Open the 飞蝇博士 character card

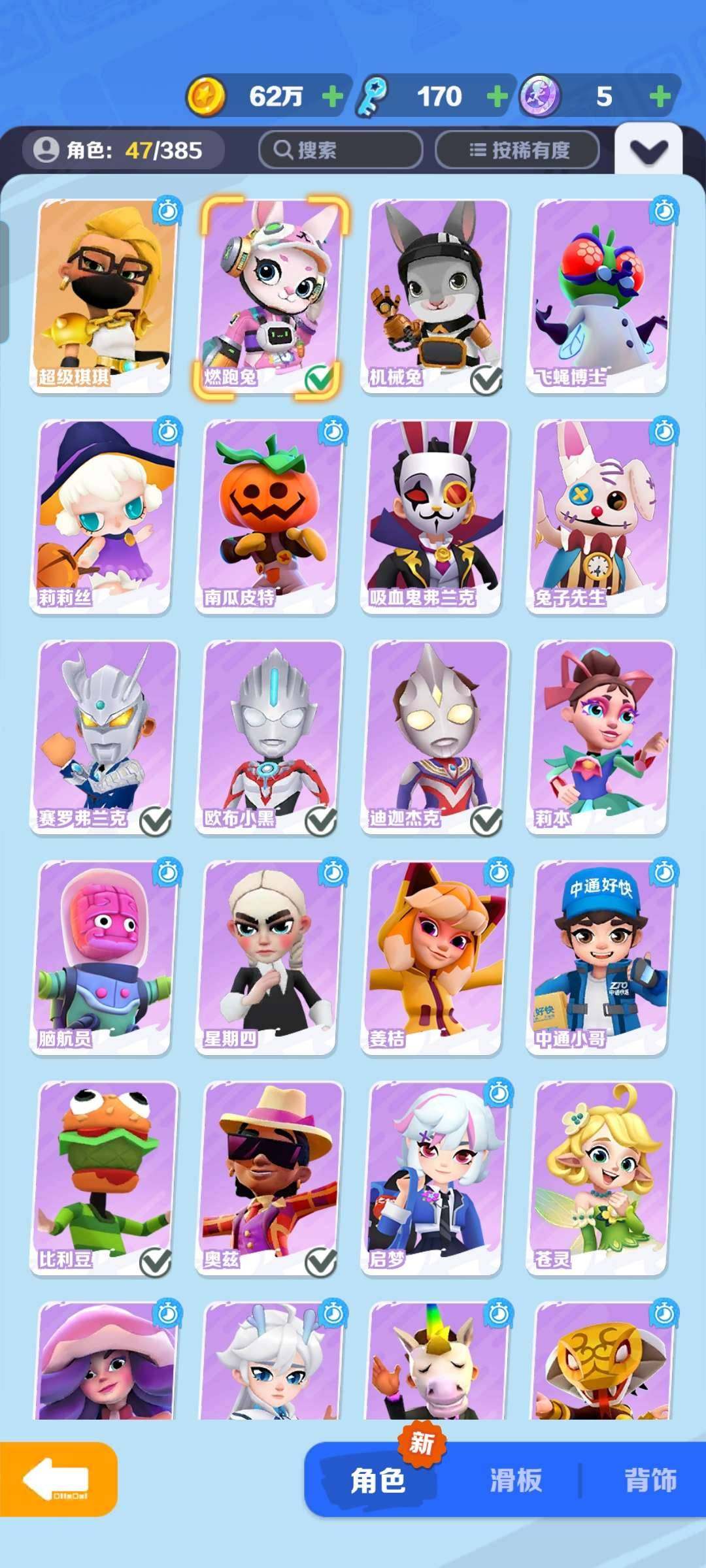pos(600,295)
